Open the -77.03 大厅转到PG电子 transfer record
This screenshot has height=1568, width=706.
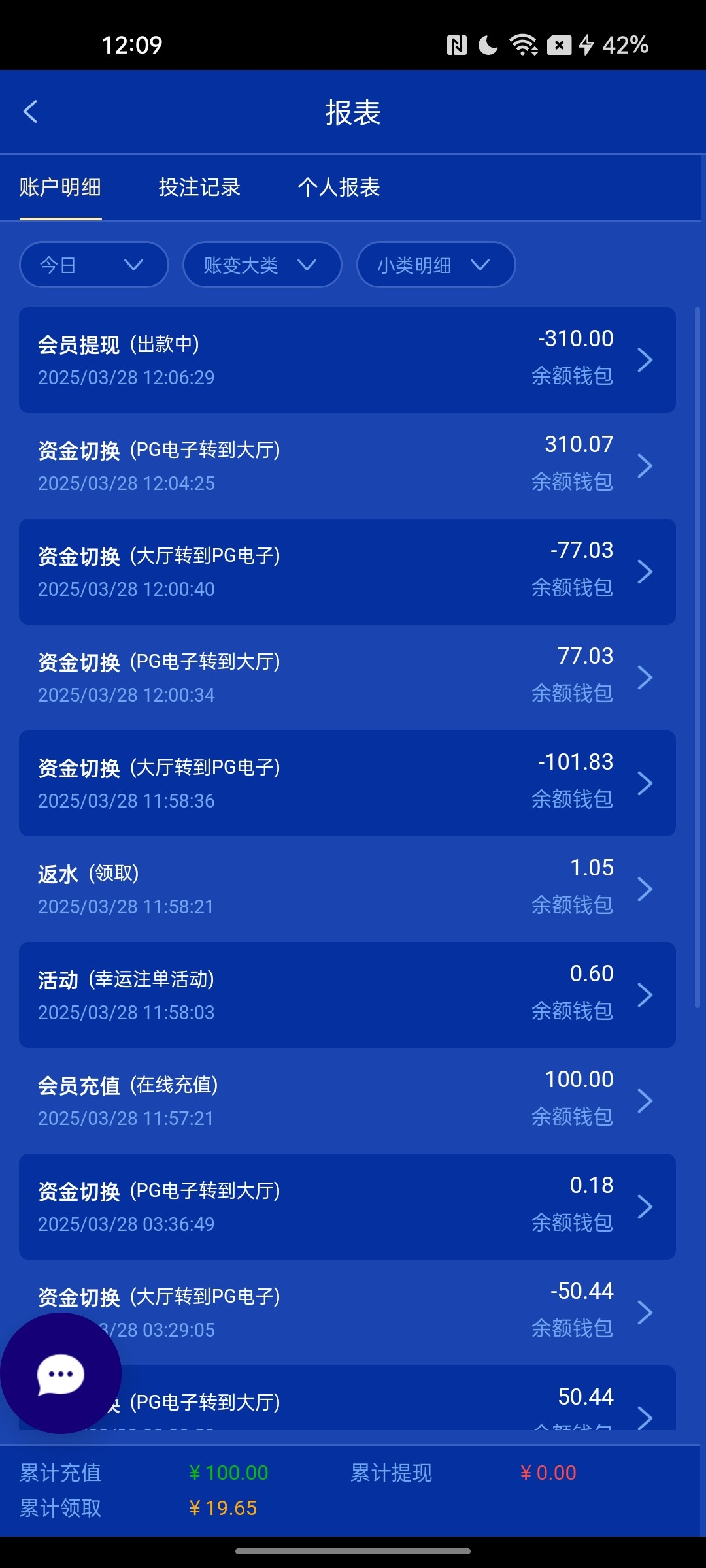pyautogui.click(x=347, y=572)
